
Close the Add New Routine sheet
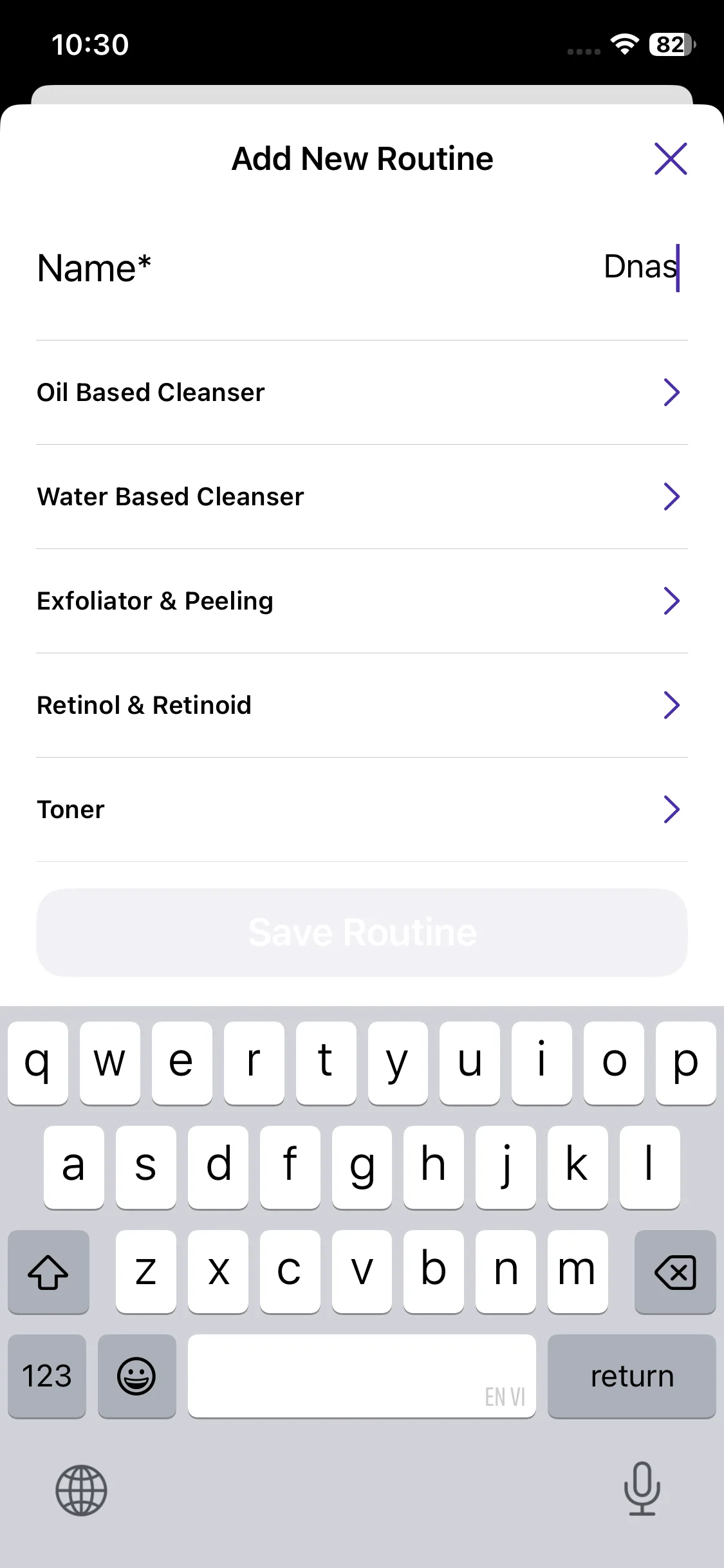tap(671, 159)
